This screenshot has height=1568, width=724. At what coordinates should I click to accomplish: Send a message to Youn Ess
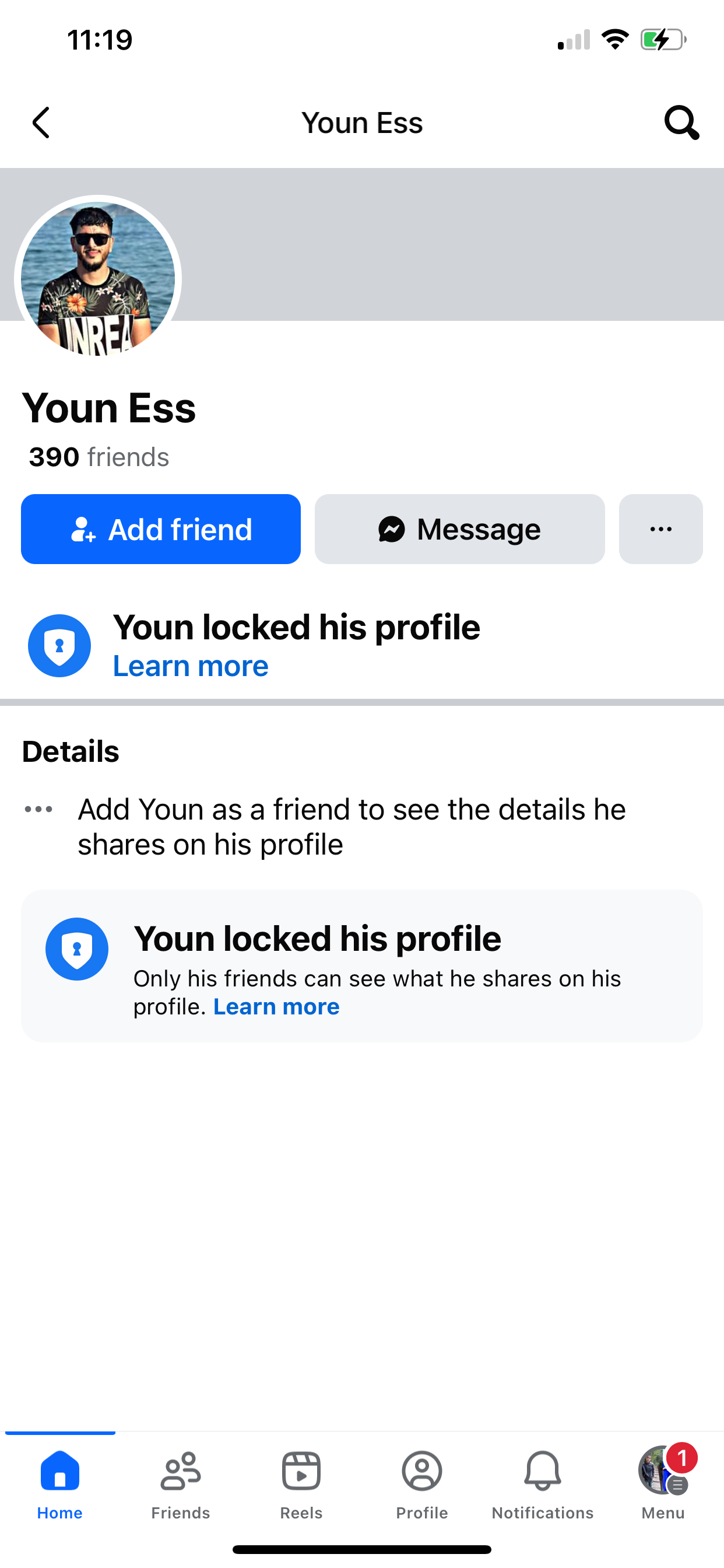point(459,529)
